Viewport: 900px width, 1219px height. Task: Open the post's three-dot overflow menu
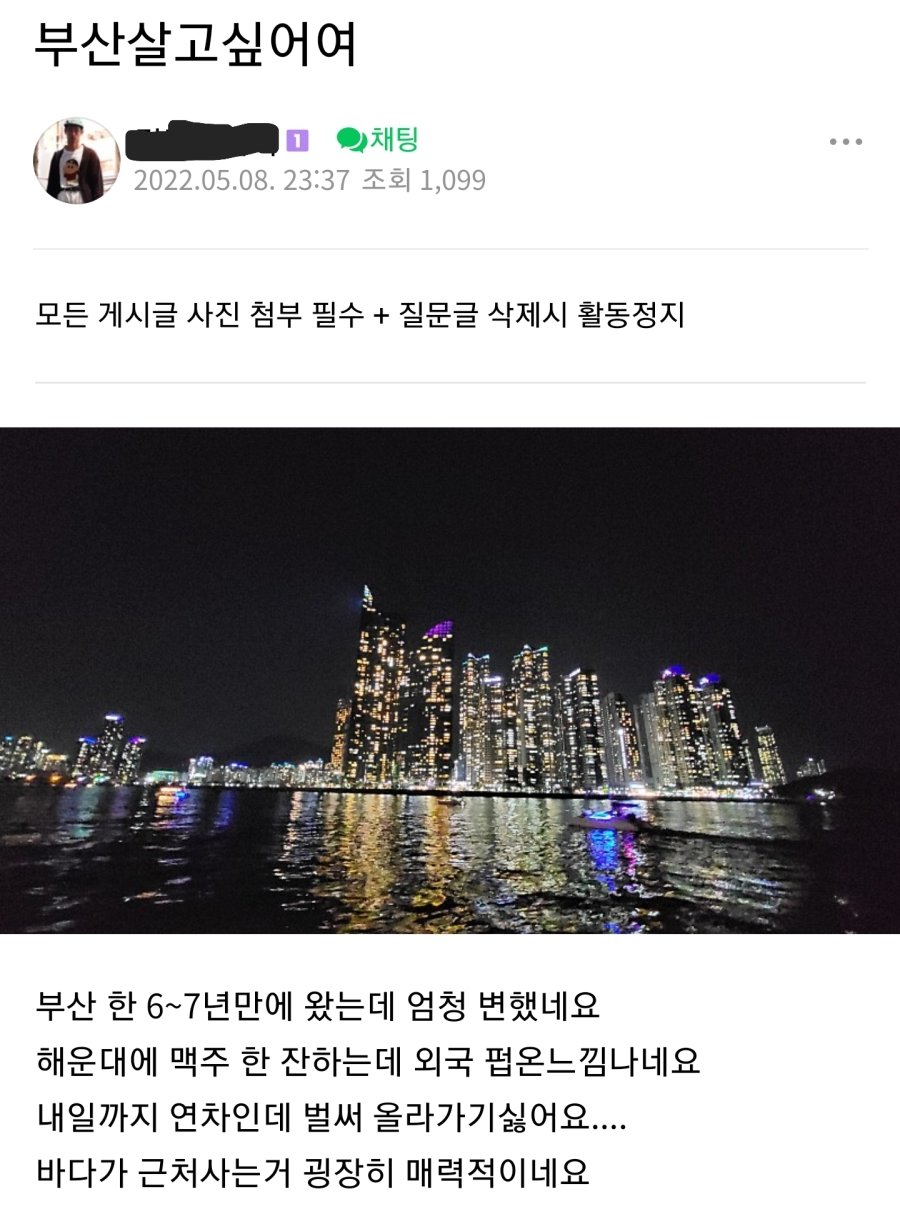pyautogui.click(x=845, y=142)
